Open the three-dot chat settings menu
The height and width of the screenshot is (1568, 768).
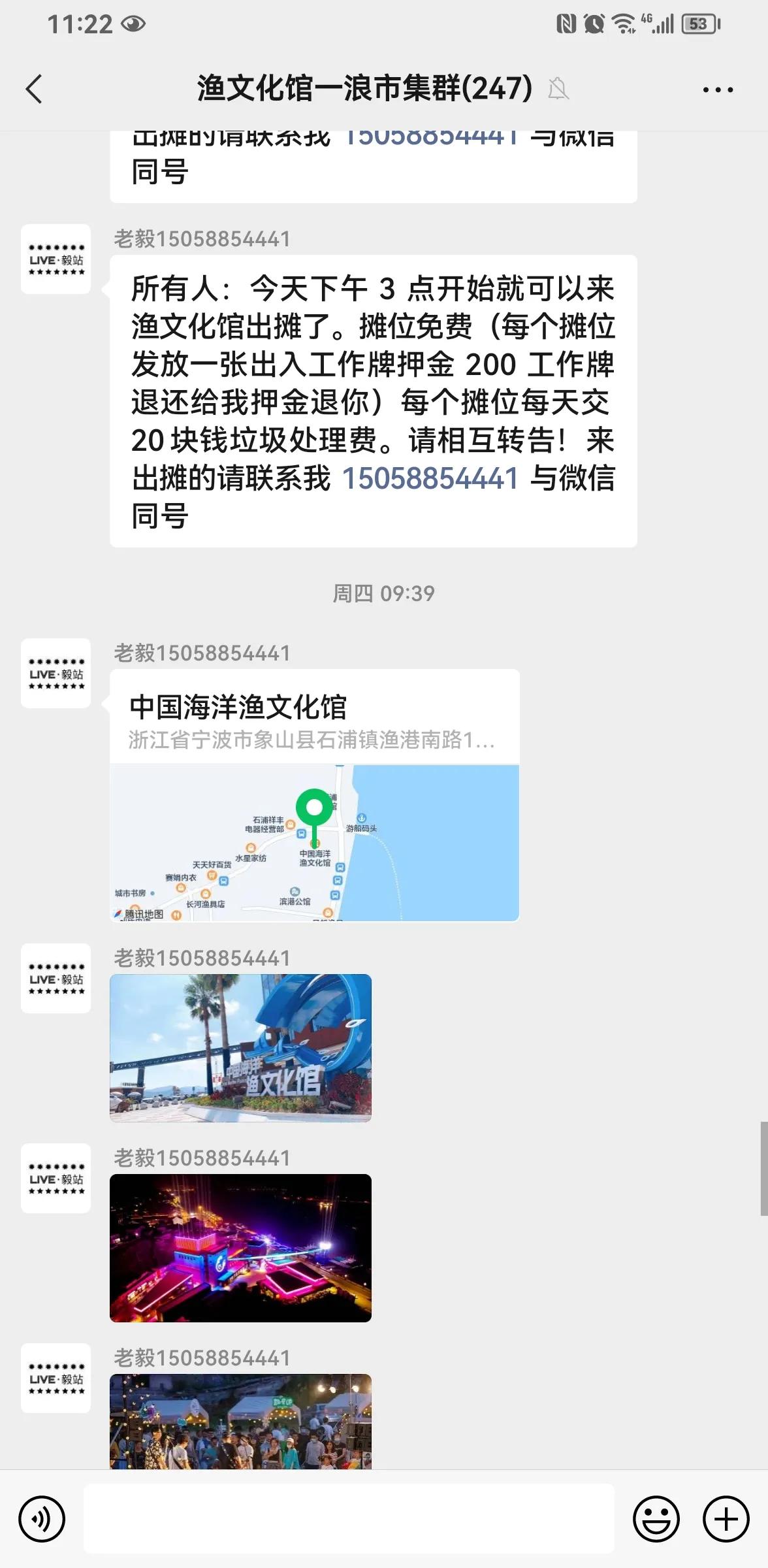coord(717,90)
